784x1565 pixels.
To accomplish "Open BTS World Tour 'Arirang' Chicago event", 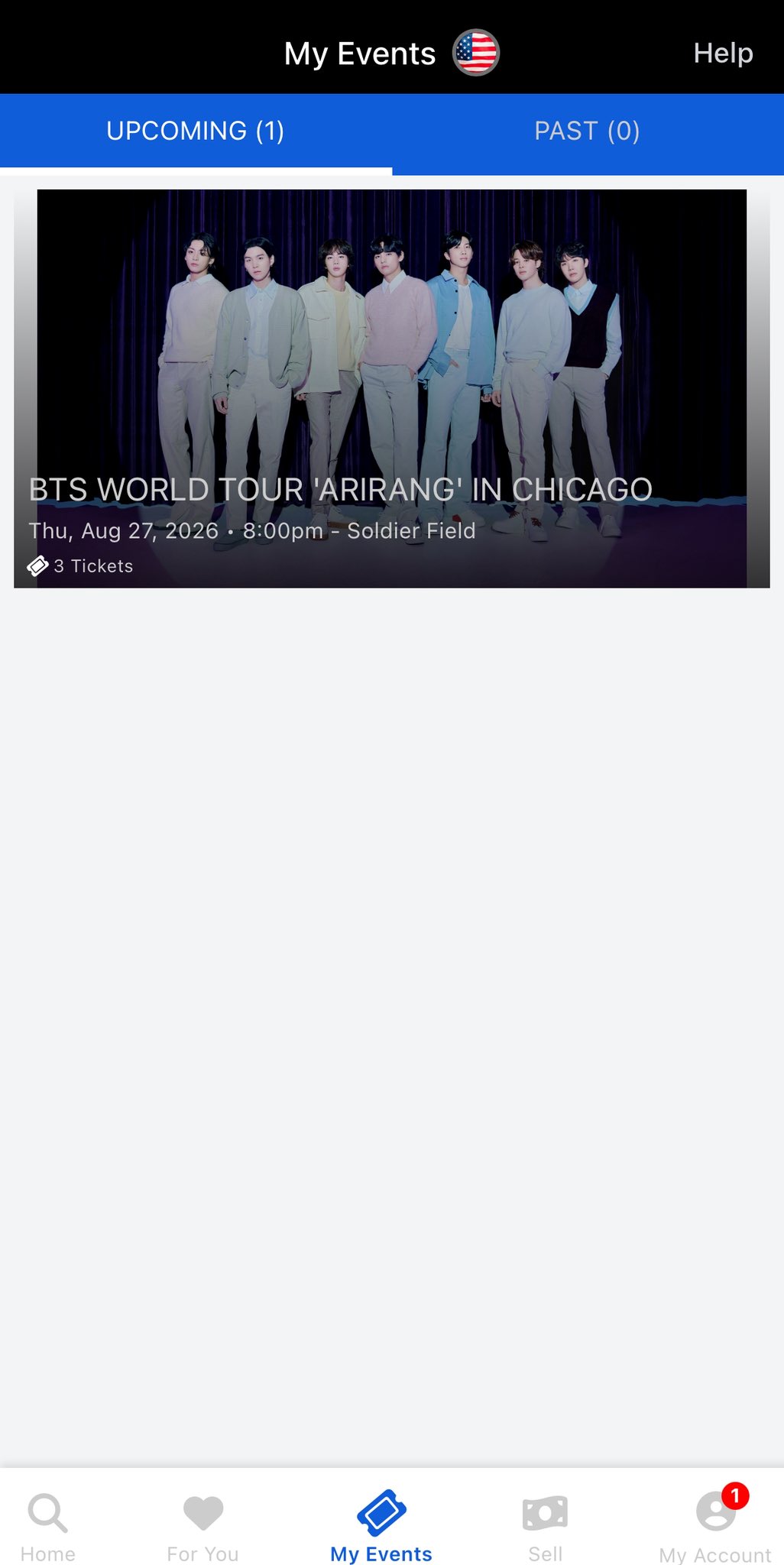I will coord(391,388).
